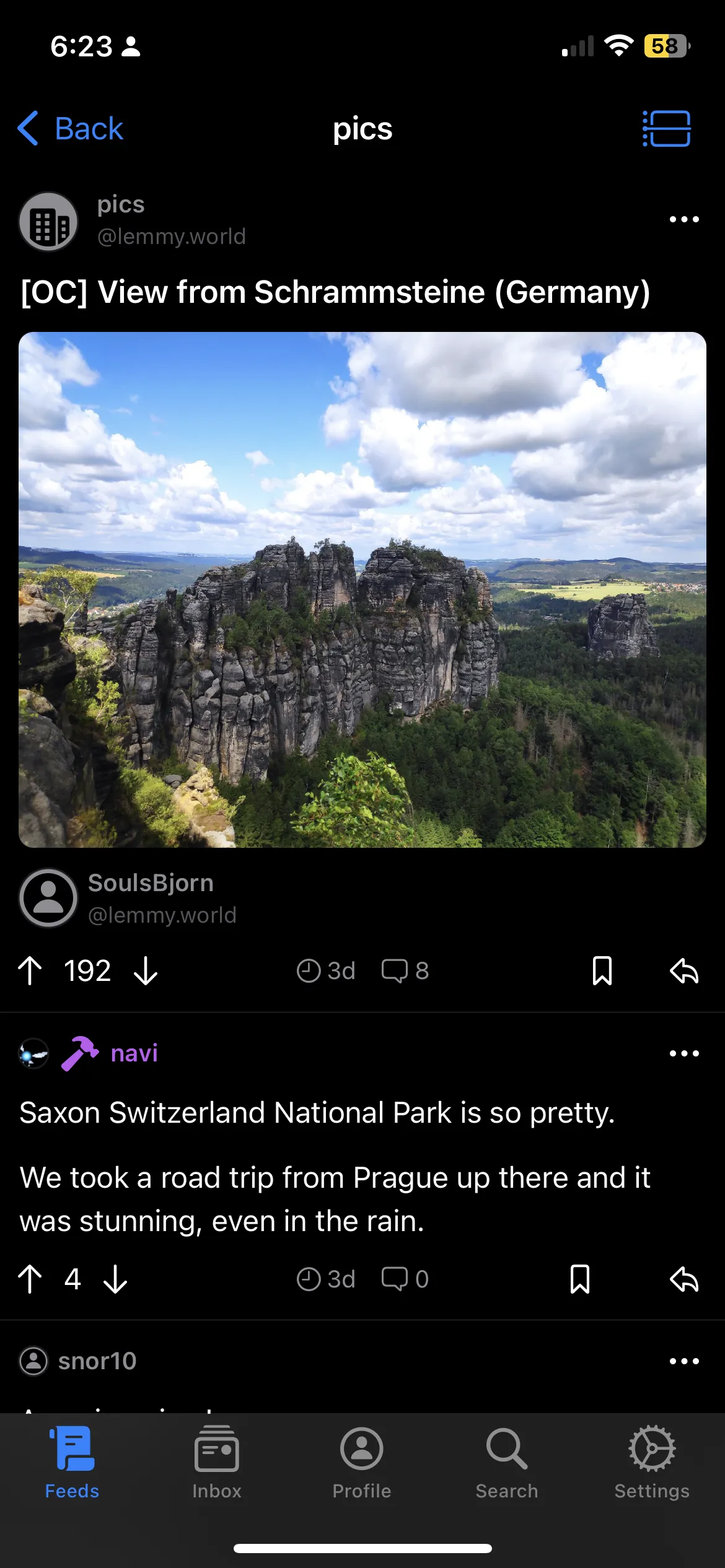Open navi's user profile
The image size is (725, 1568).
click(x=134, y=1053)
